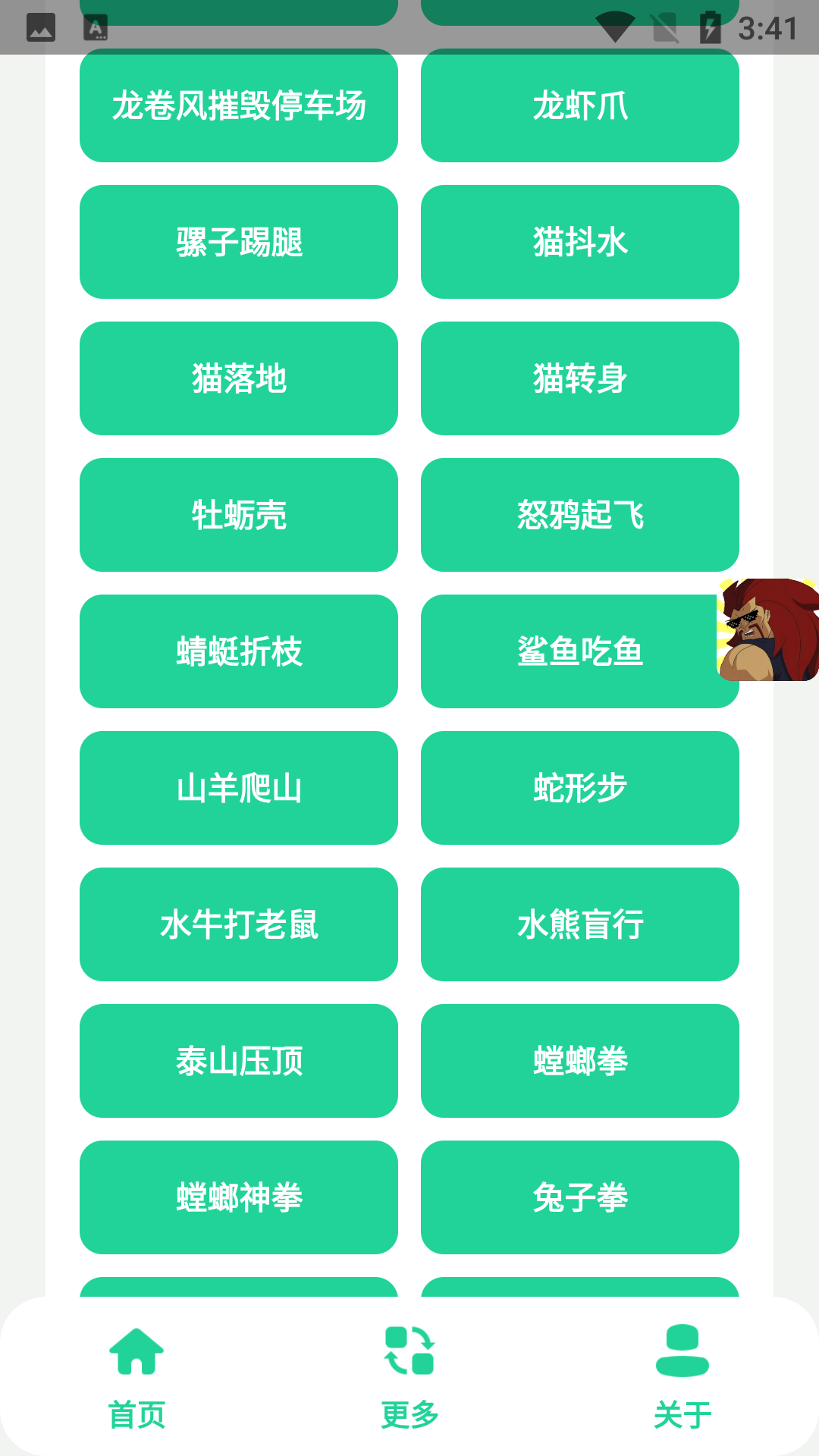Screen dimensions: 819x1456
Task: Open the 龙卷风摧毁停车场 move
Action: [239, 106]
